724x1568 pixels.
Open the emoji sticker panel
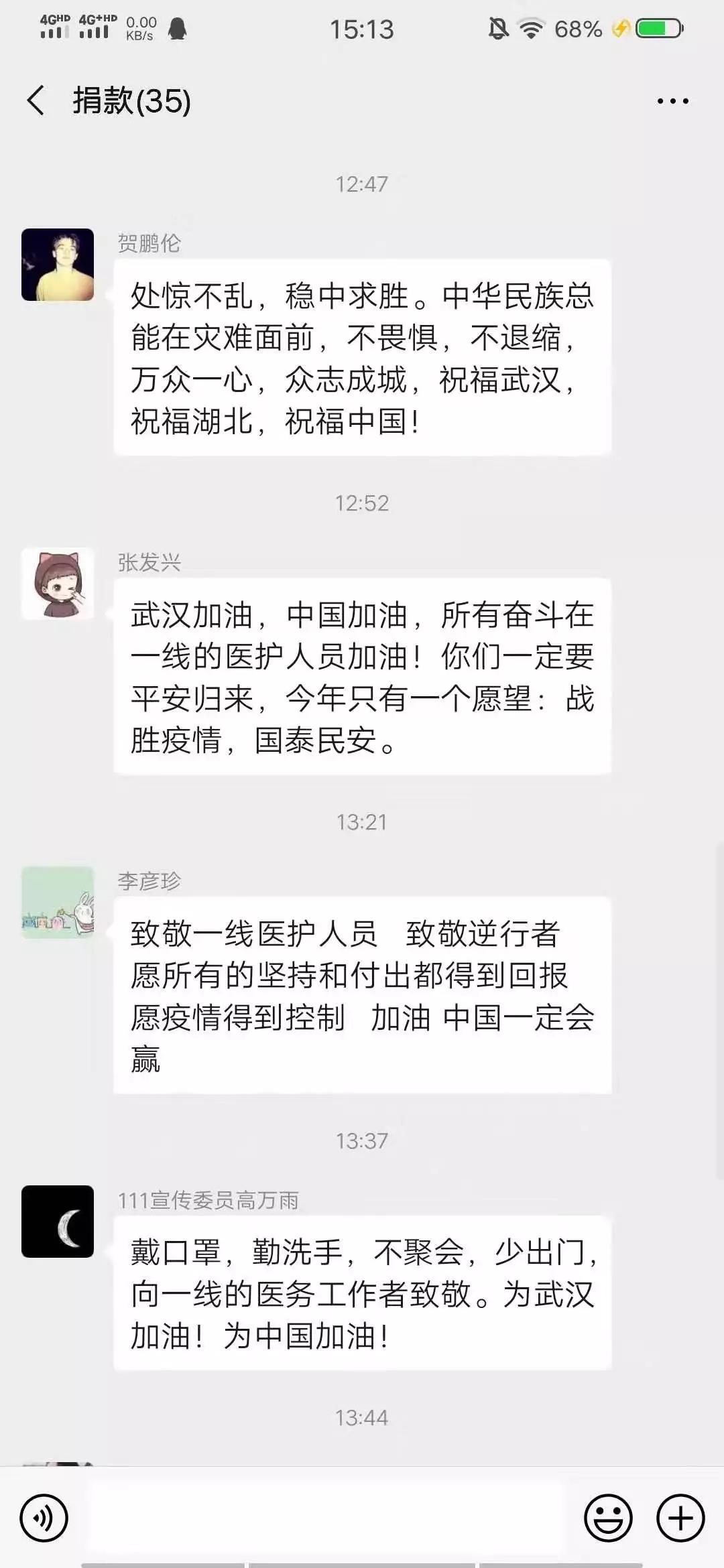click(x=608, y=1518)
